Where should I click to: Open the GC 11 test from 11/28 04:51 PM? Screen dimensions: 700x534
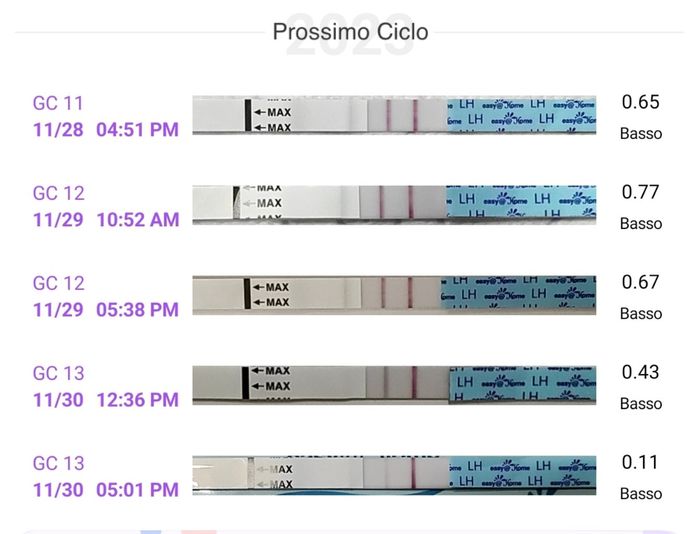pos(394,116)
